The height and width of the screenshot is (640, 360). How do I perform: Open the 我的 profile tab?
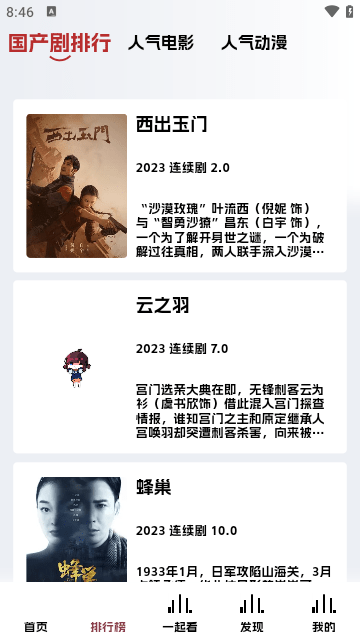click(324, 613)
